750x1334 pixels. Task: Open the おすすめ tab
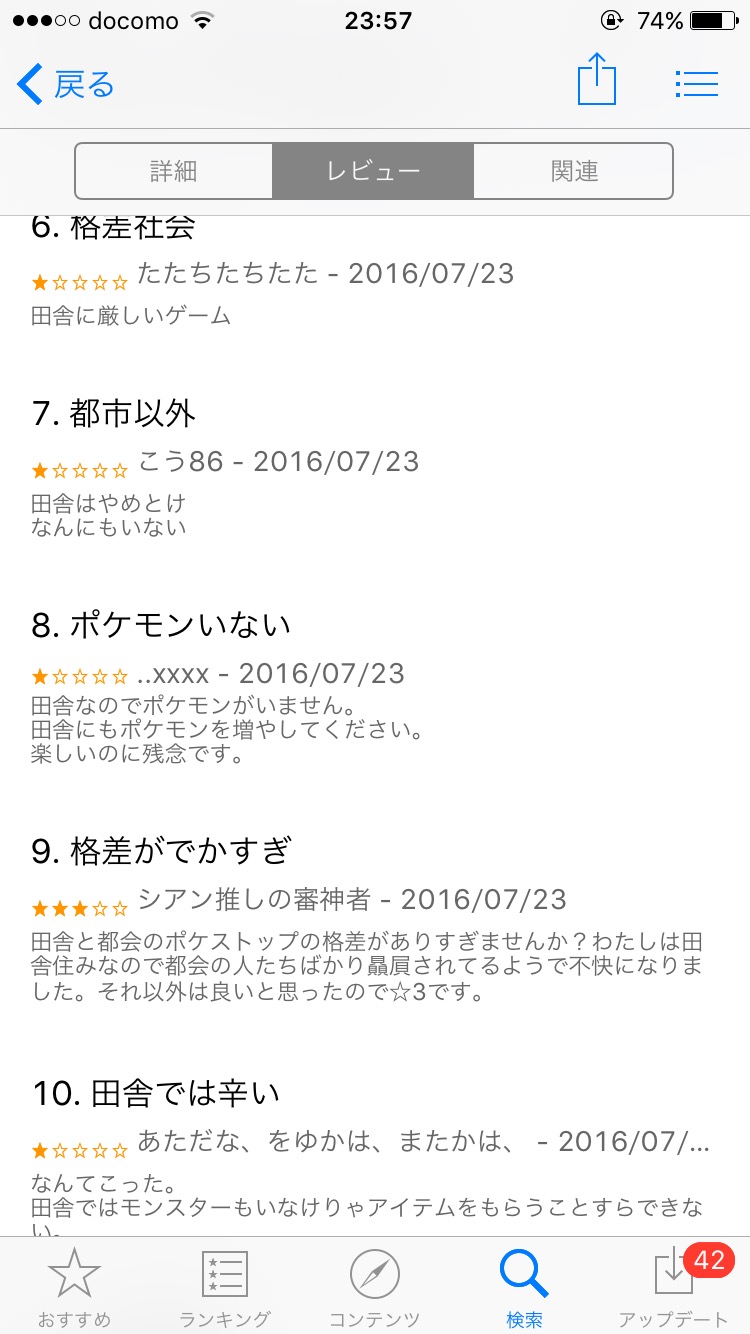[75, 1287]
